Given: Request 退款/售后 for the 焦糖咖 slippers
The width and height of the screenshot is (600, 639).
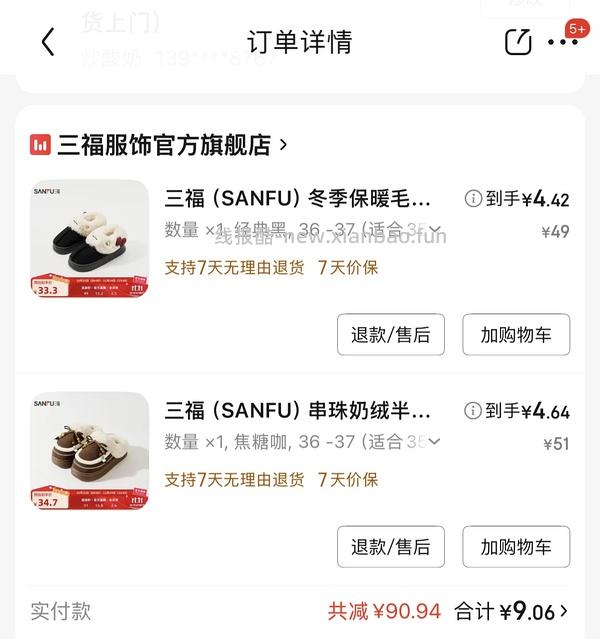Looking at the screenshot, I should click(x=390, y=547).
